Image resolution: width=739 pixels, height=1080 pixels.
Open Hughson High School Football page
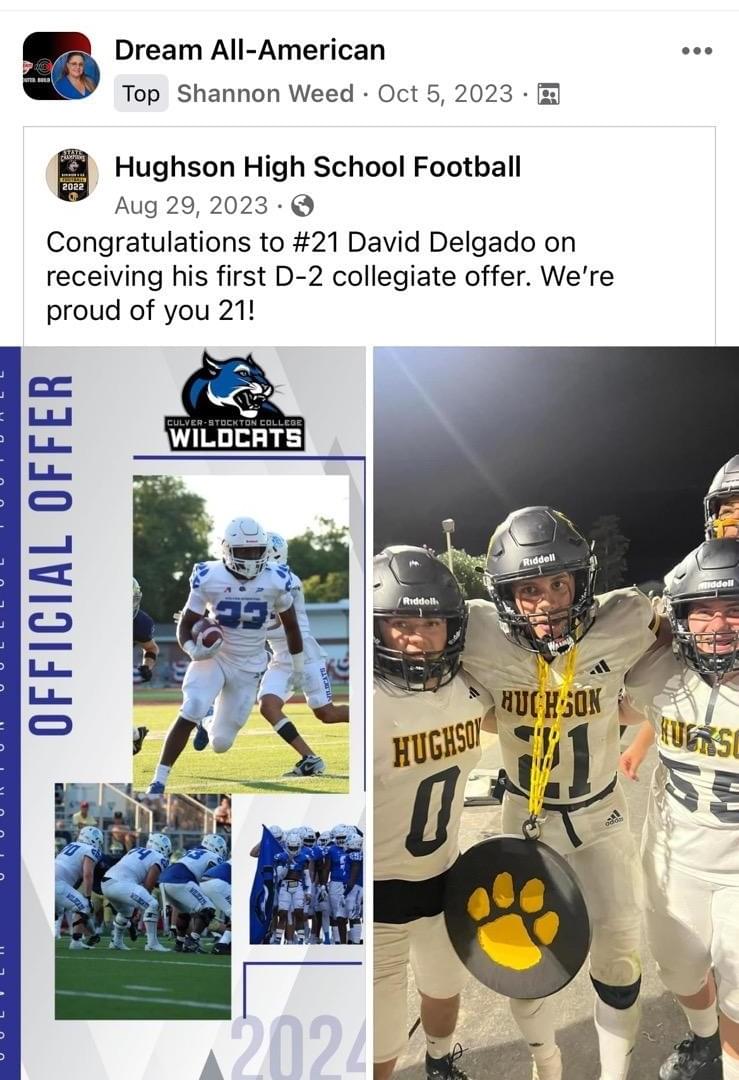[317, 166]
